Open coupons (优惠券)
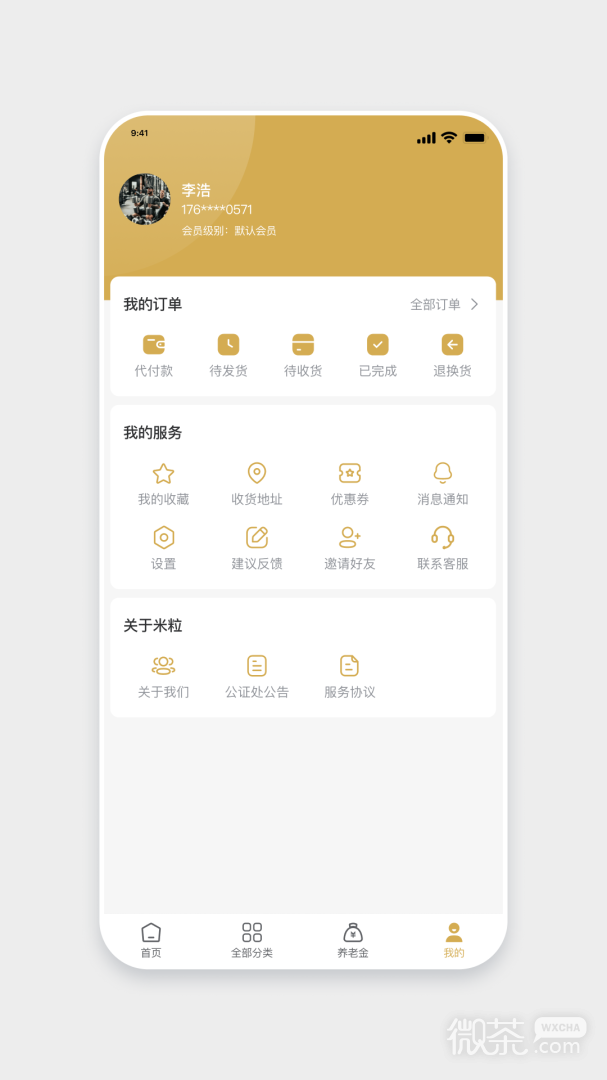 click(x=350, y=484)
